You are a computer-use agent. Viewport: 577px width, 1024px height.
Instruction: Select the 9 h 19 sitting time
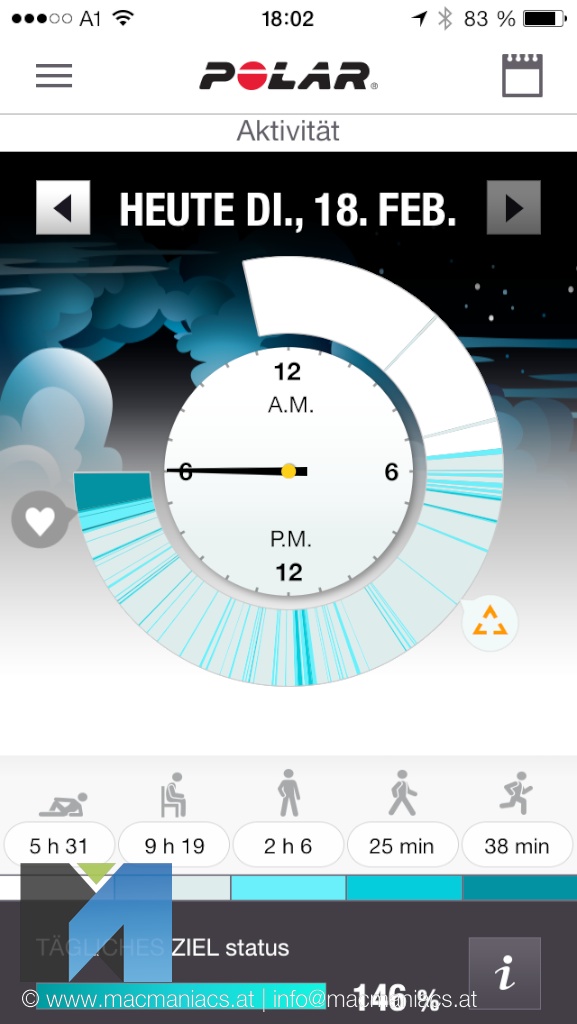[174, 846]
